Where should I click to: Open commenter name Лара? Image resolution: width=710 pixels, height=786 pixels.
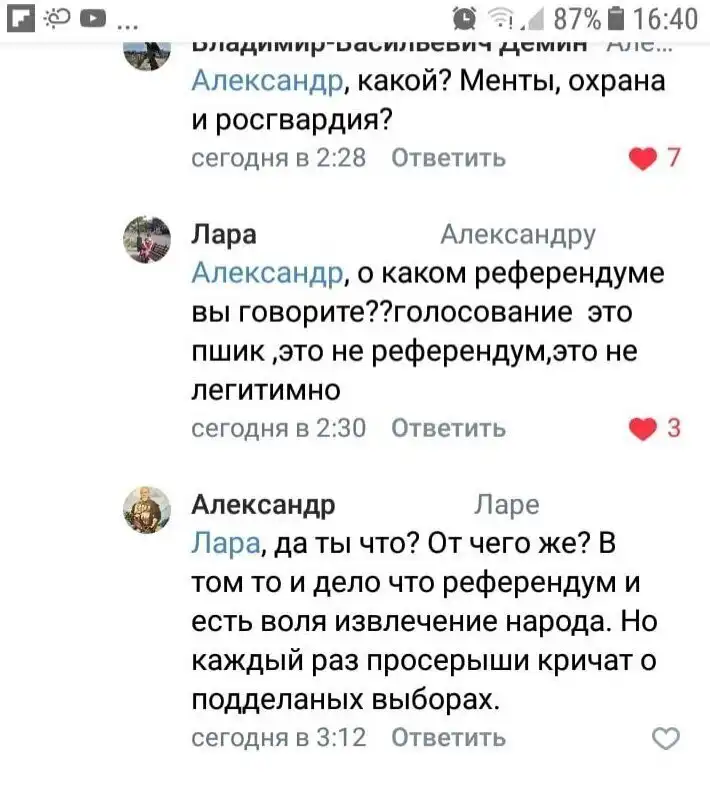click(x=223, y=235)
